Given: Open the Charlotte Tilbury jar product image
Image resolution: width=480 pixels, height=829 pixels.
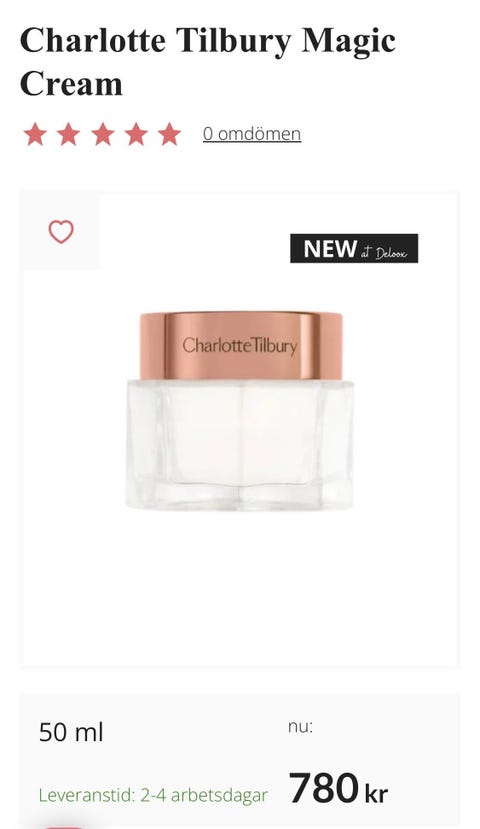Looking at the screenshot, I should [x=239, y=411].
